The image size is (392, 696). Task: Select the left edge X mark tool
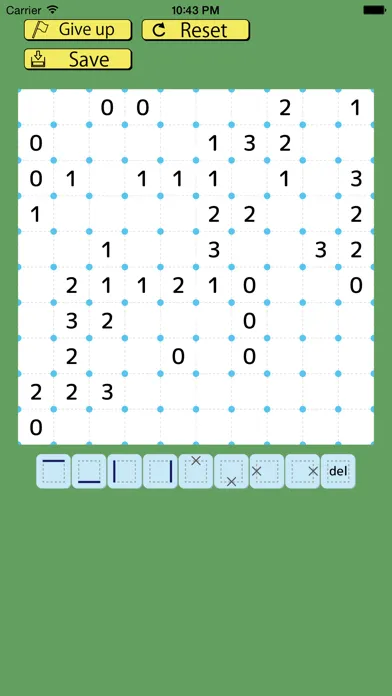click(267, 471)
